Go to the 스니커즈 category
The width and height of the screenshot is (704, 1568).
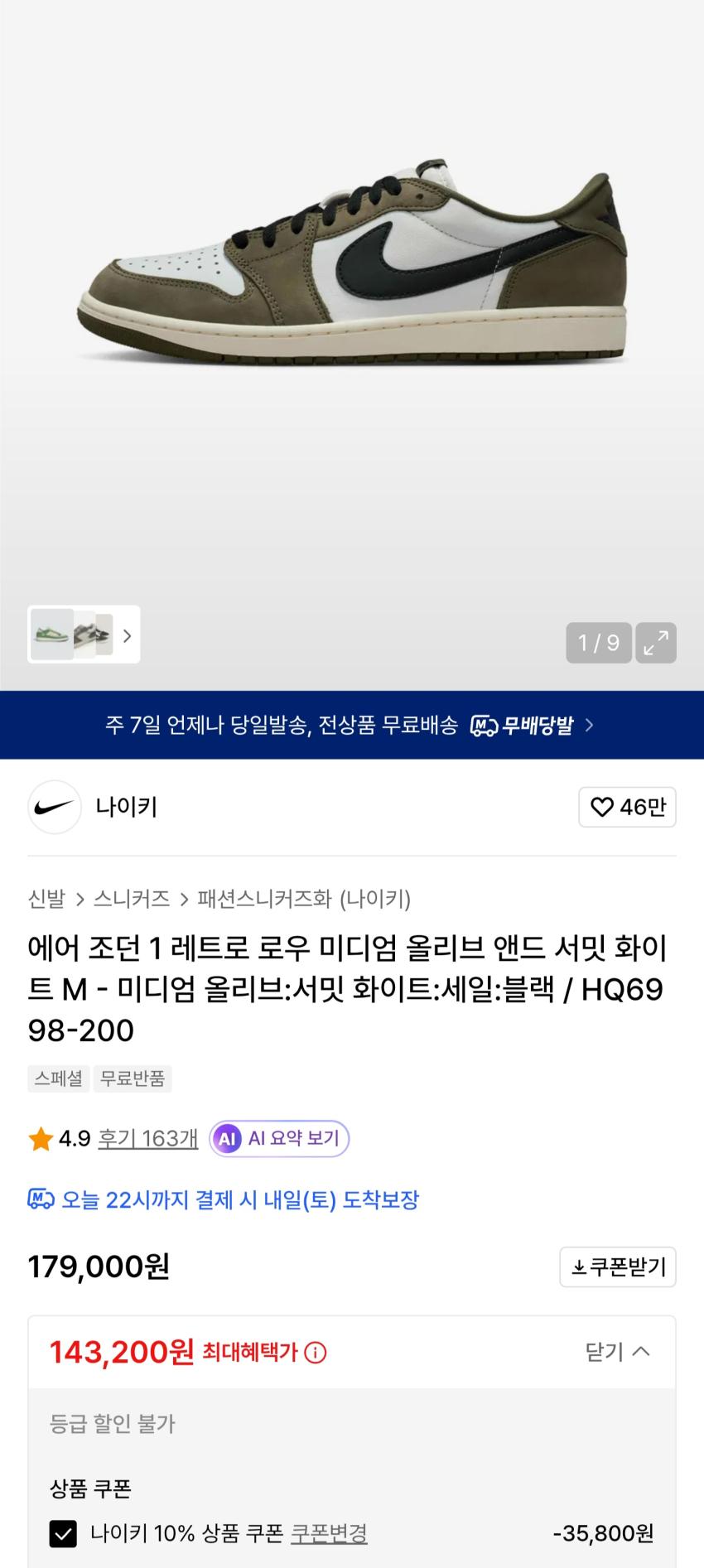(x=132, y=899)
